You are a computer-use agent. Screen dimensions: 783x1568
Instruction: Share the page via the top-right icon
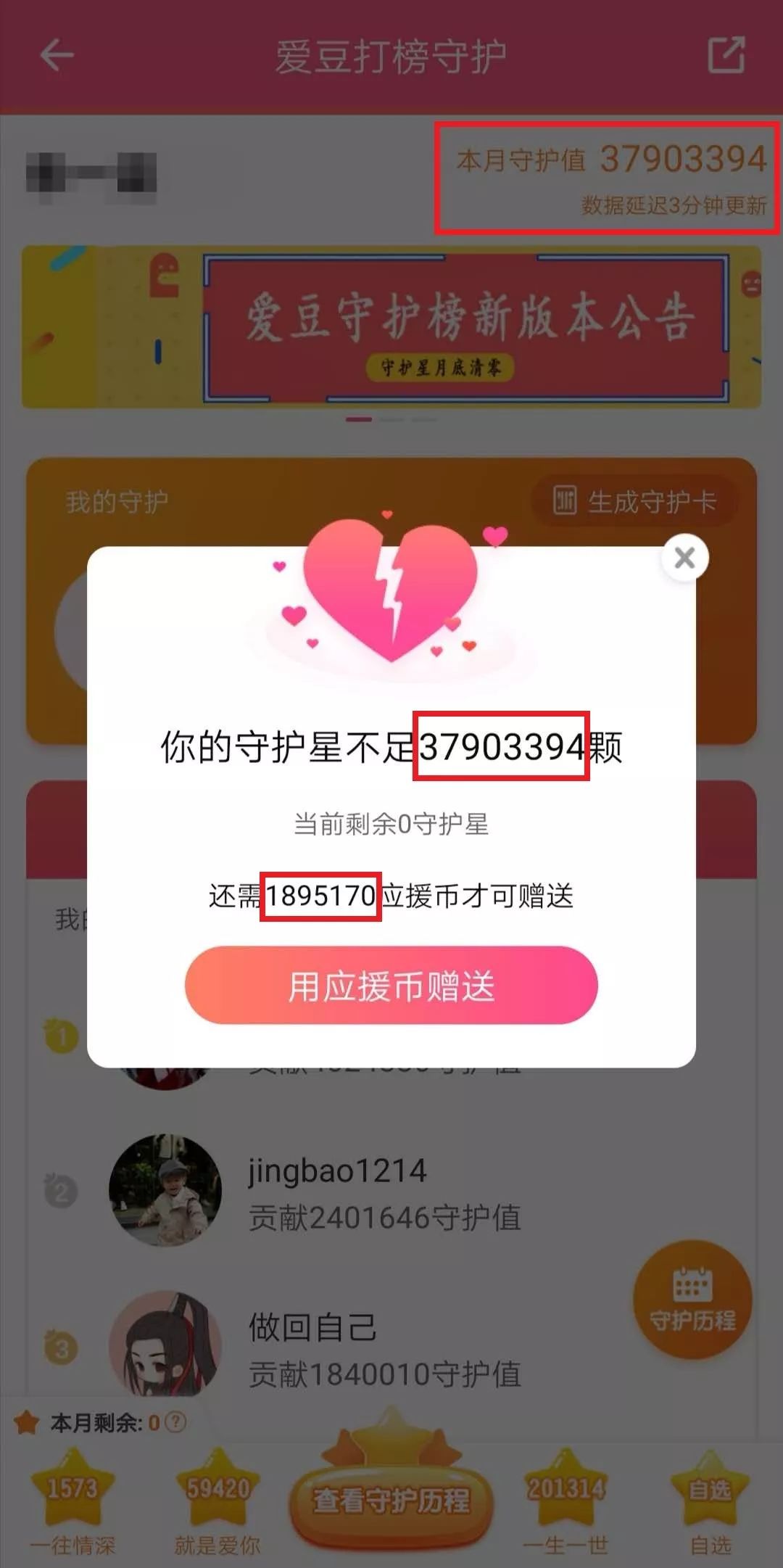(x=726, y=55)
